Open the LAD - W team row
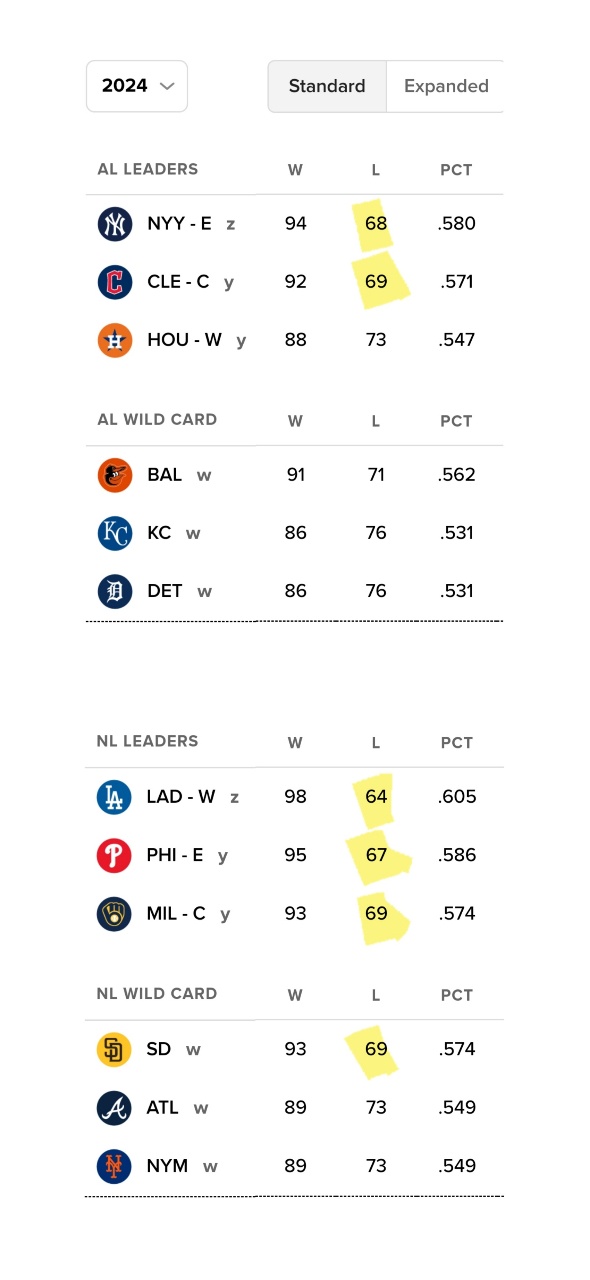The height and width of the screenshot is (1280, 590). tap(294, 797)
